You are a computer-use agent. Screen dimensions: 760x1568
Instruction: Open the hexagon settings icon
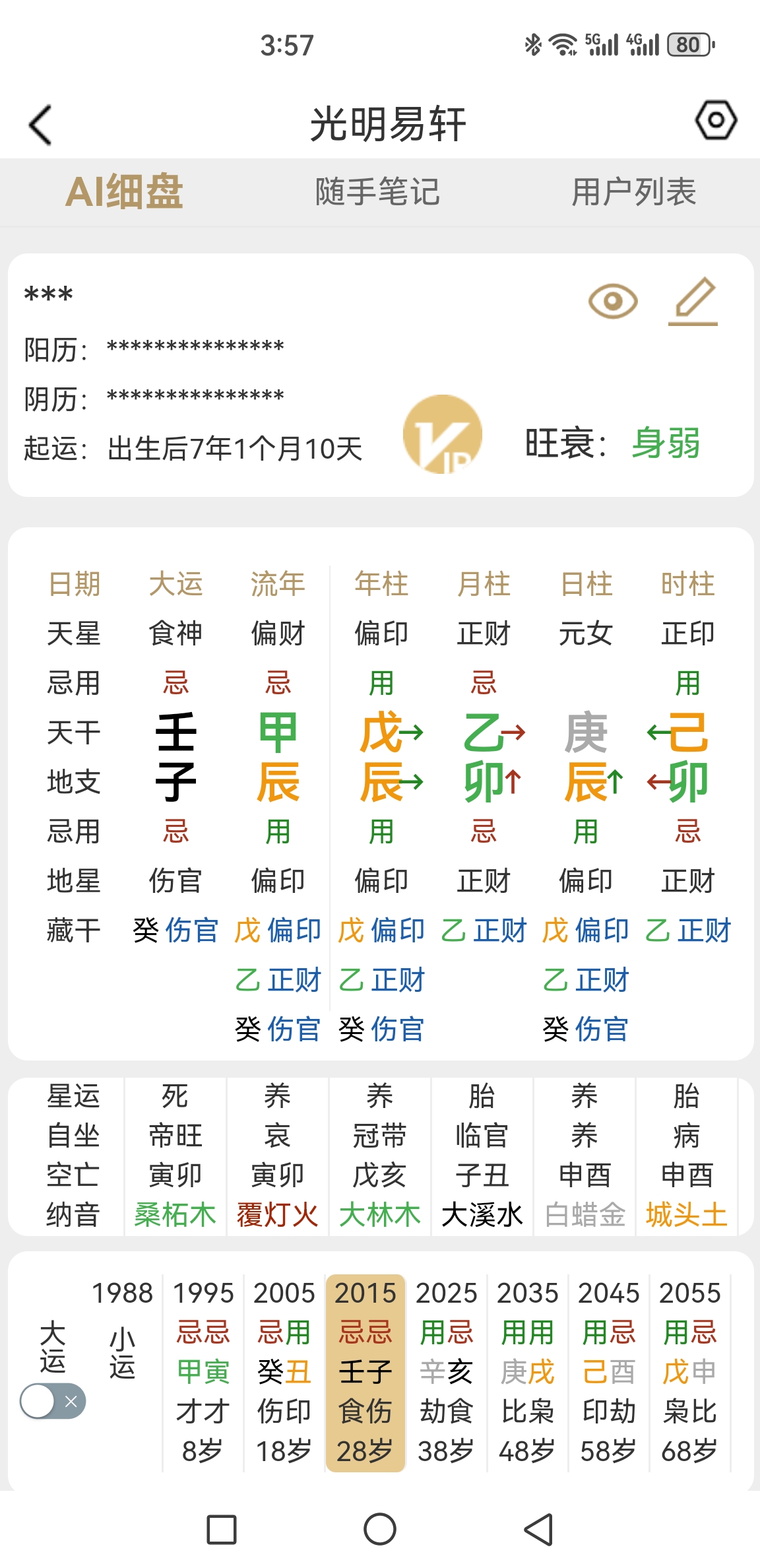[x=716, y=120]
